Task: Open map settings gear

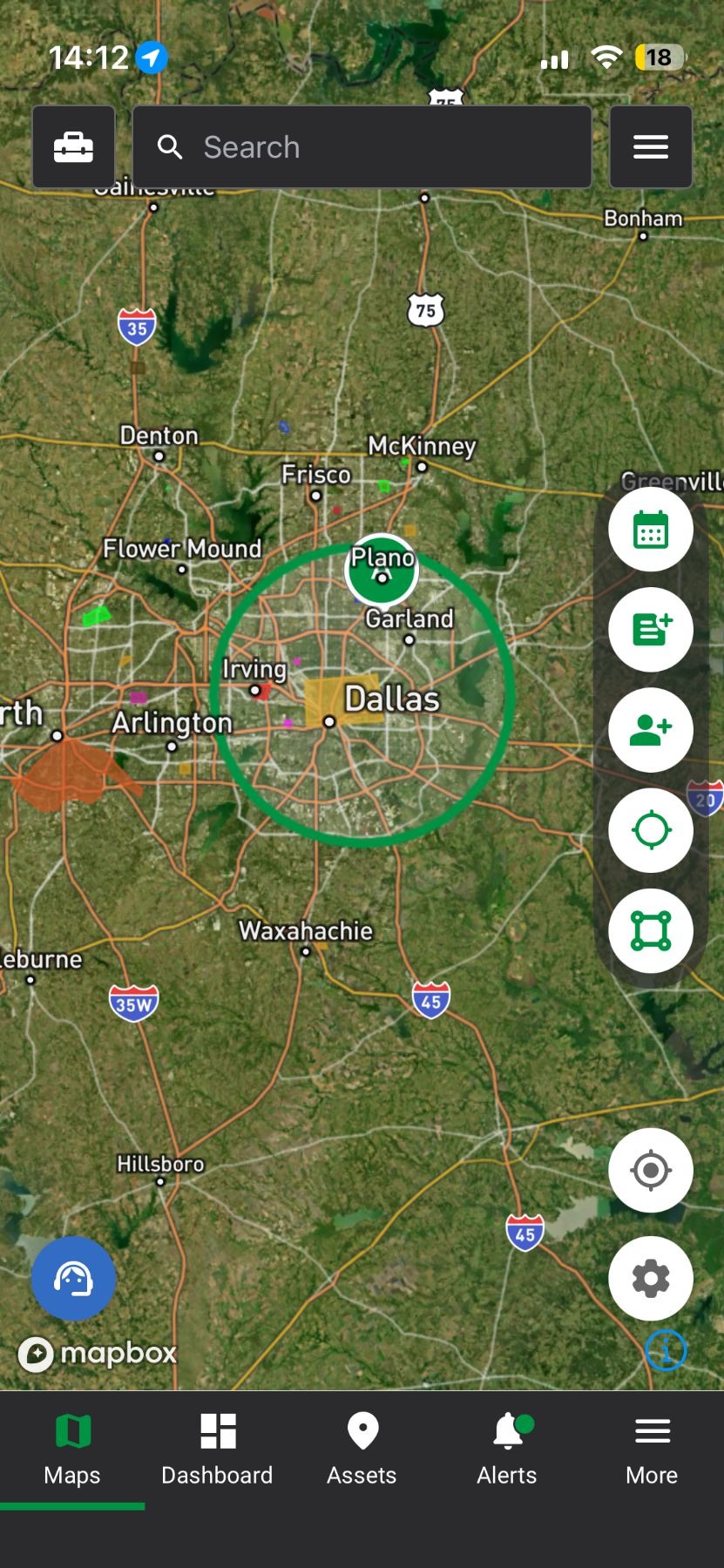Action: tap(651, 1278)
